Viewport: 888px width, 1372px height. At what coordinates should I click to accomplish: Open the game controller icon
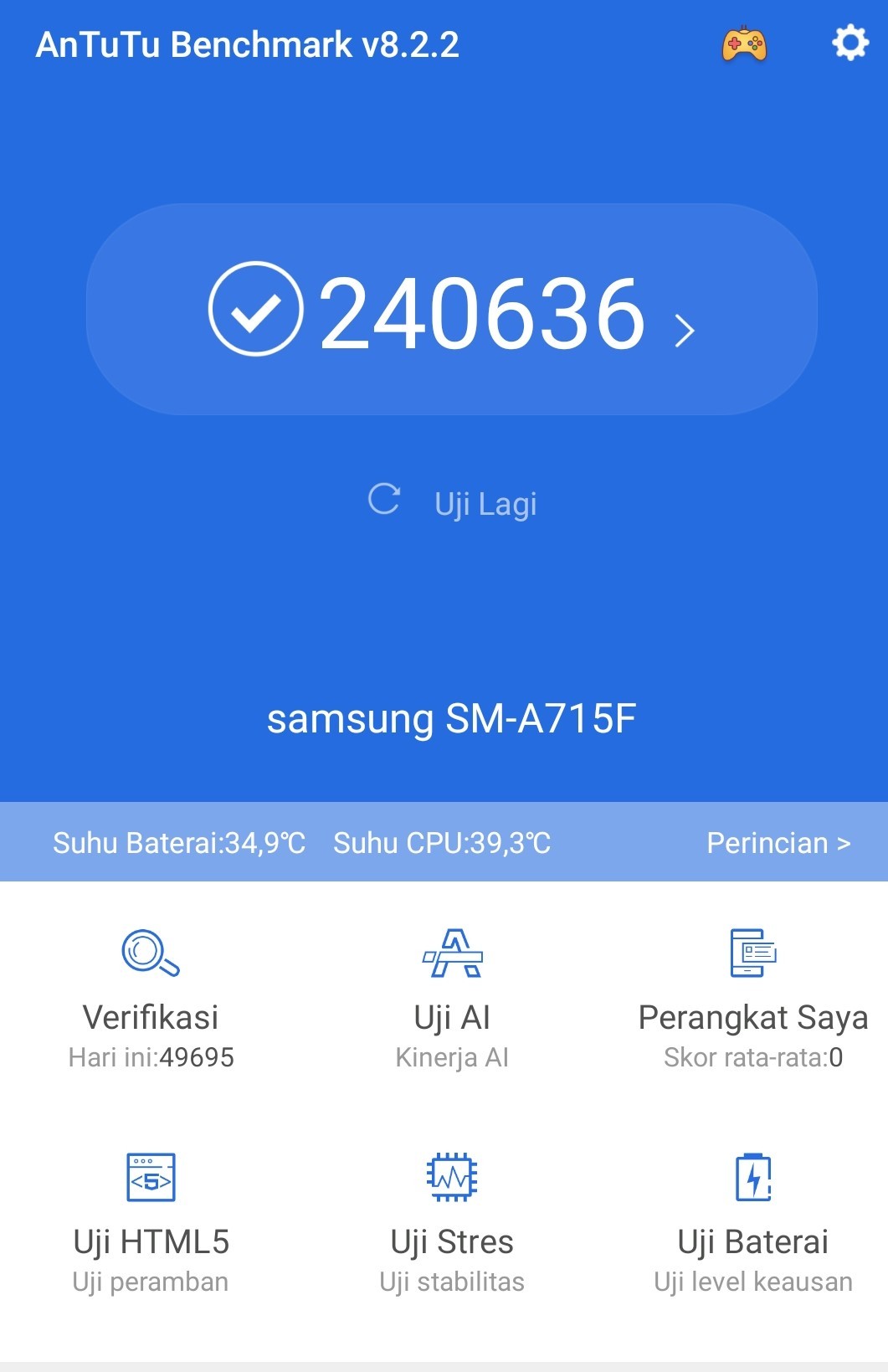[x=744, y=44]
